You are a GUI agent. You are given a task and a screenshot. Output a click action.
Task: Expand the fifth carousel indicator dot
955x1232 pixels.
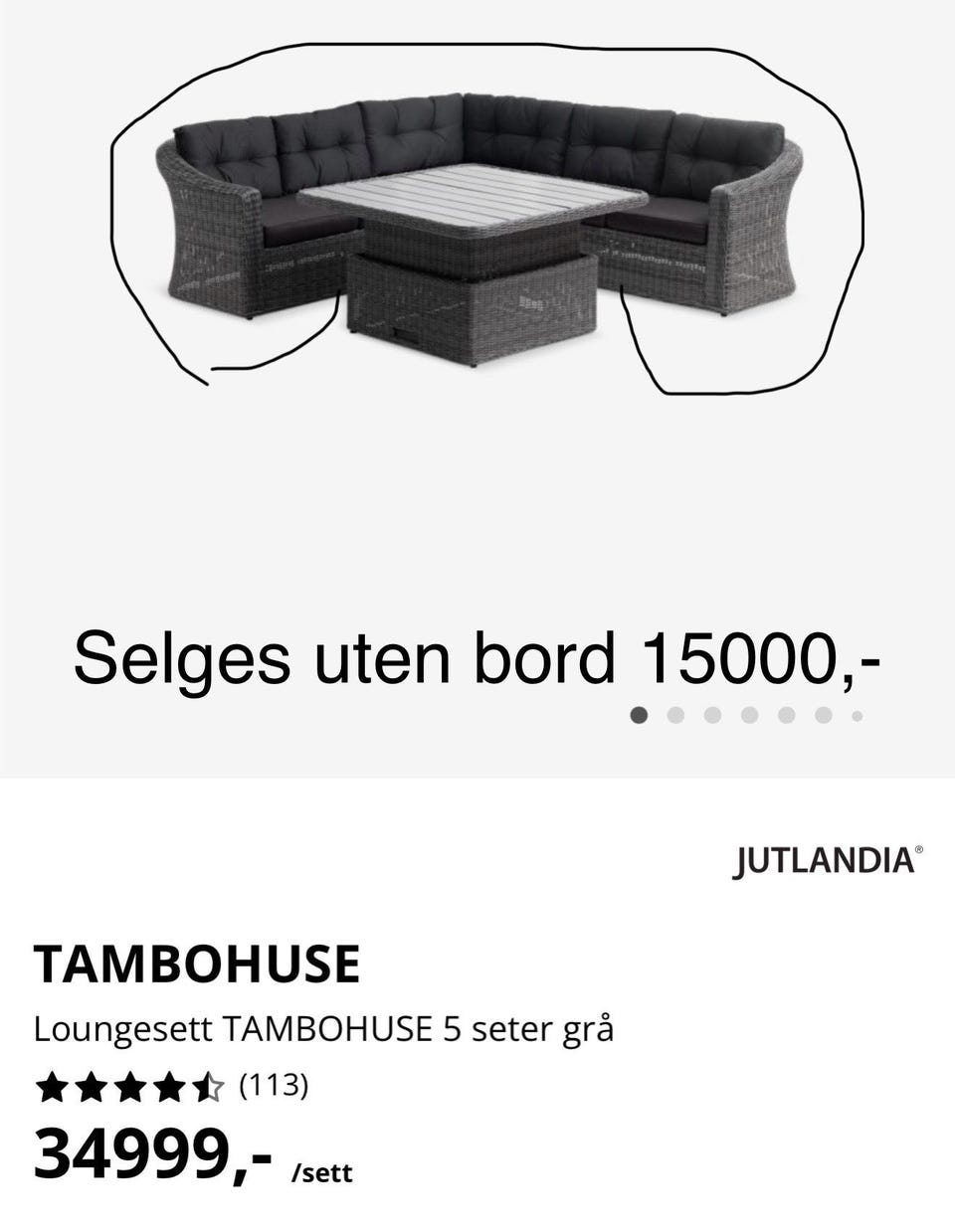click(x=783, y=713)
